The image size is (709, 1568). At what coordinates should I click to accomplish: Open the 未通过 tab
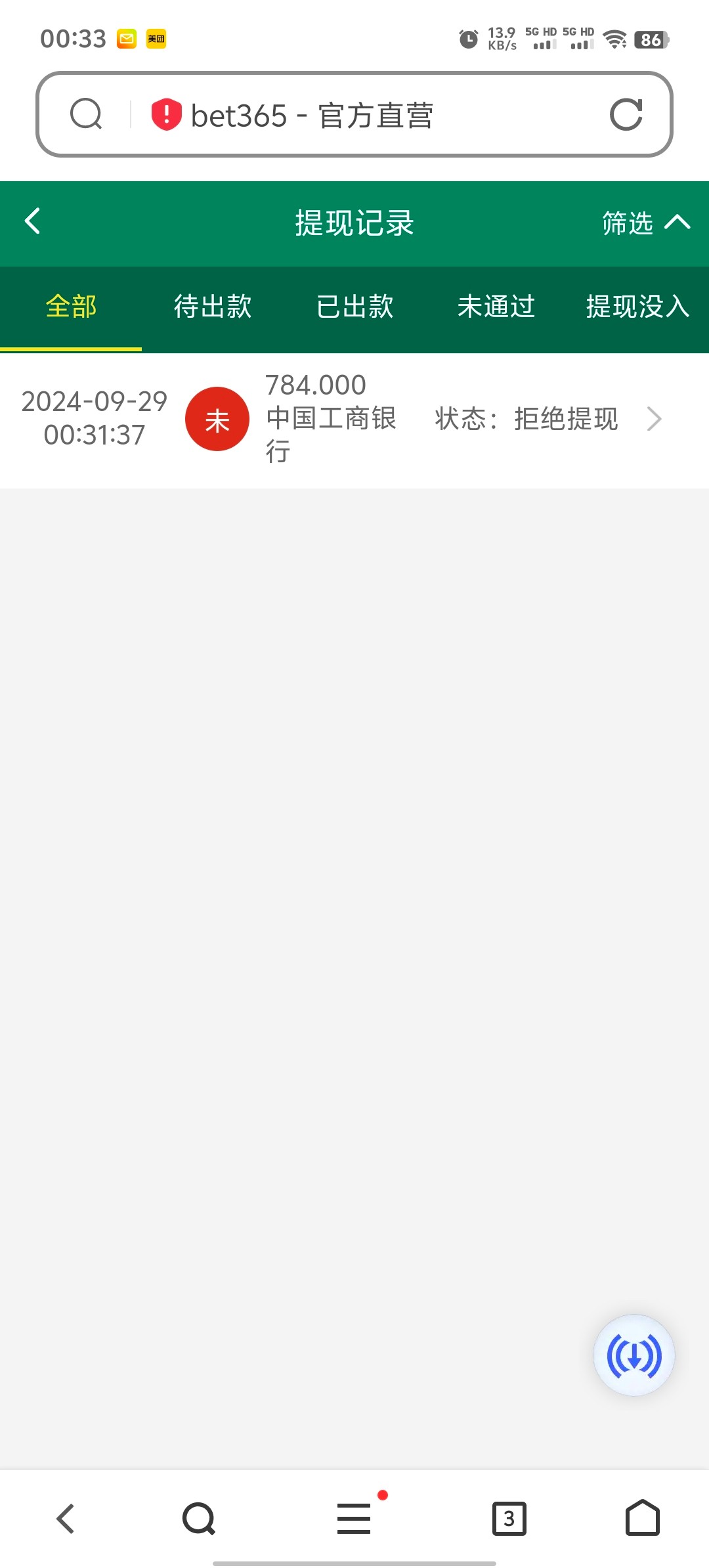point(496,307)
